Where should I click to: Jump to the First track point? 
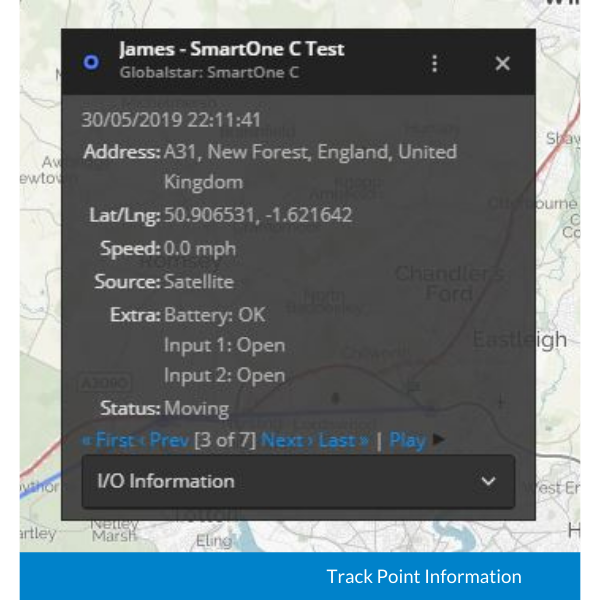coord(112,440)
